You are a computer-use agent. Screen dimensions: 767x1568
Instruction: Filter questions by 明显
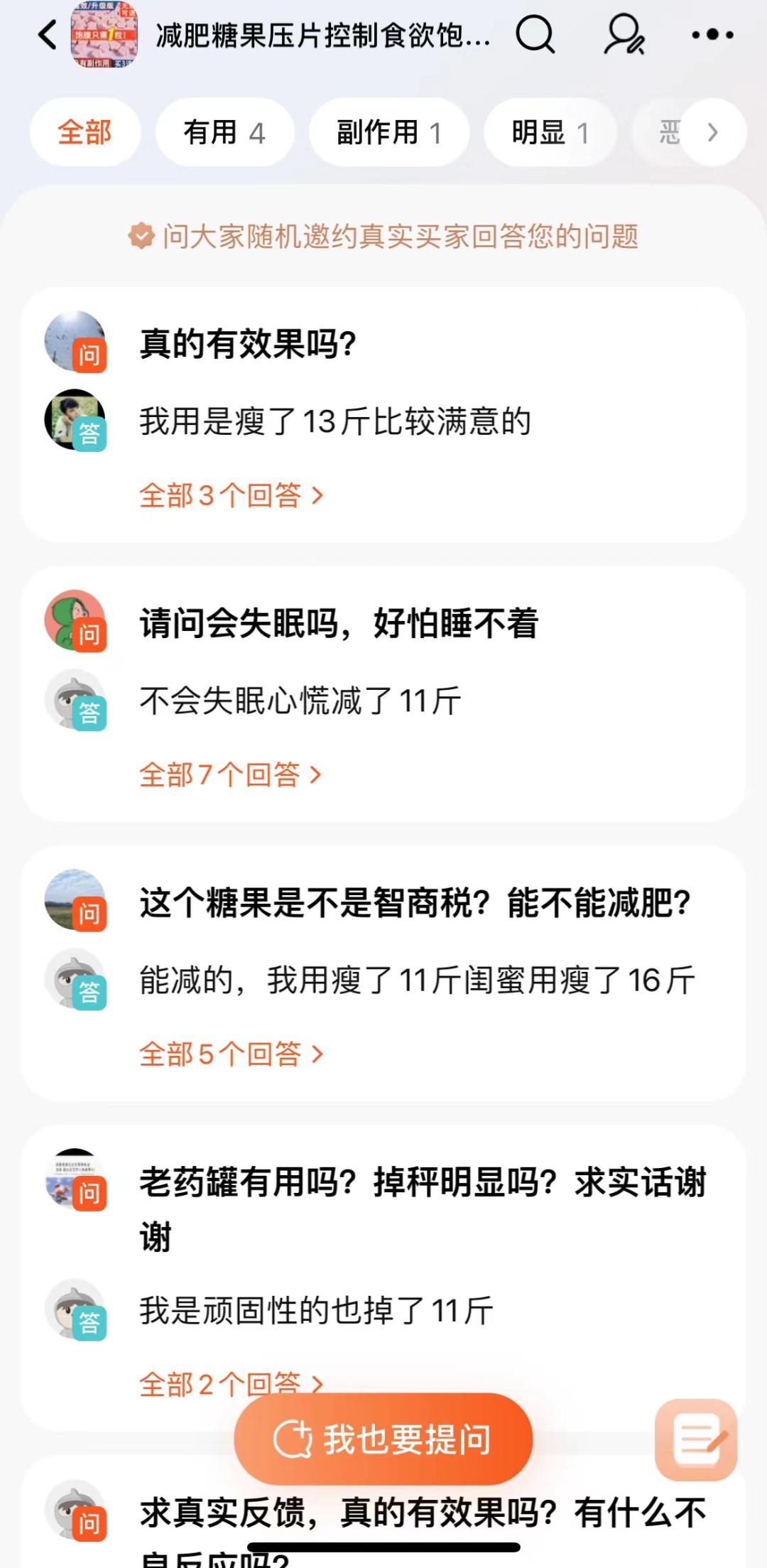pos(550,133)
